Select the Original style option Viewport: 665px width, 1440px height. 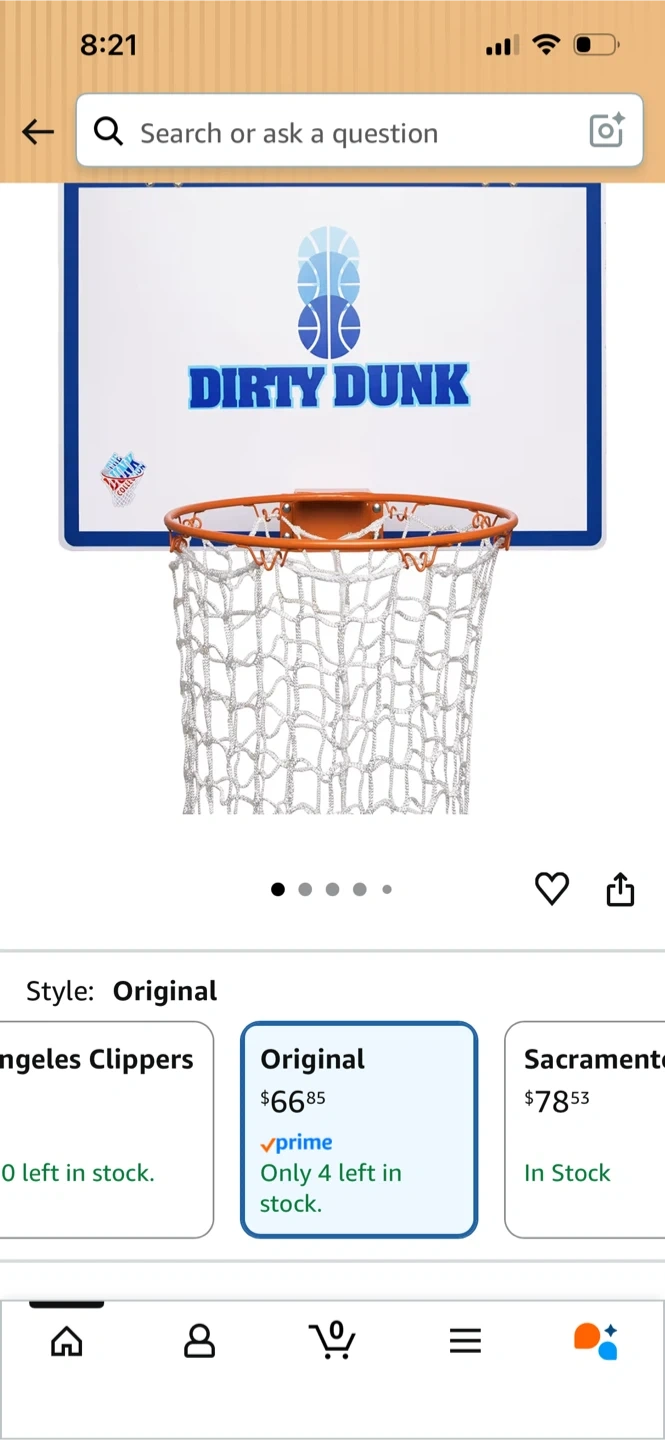point(359,1128)
